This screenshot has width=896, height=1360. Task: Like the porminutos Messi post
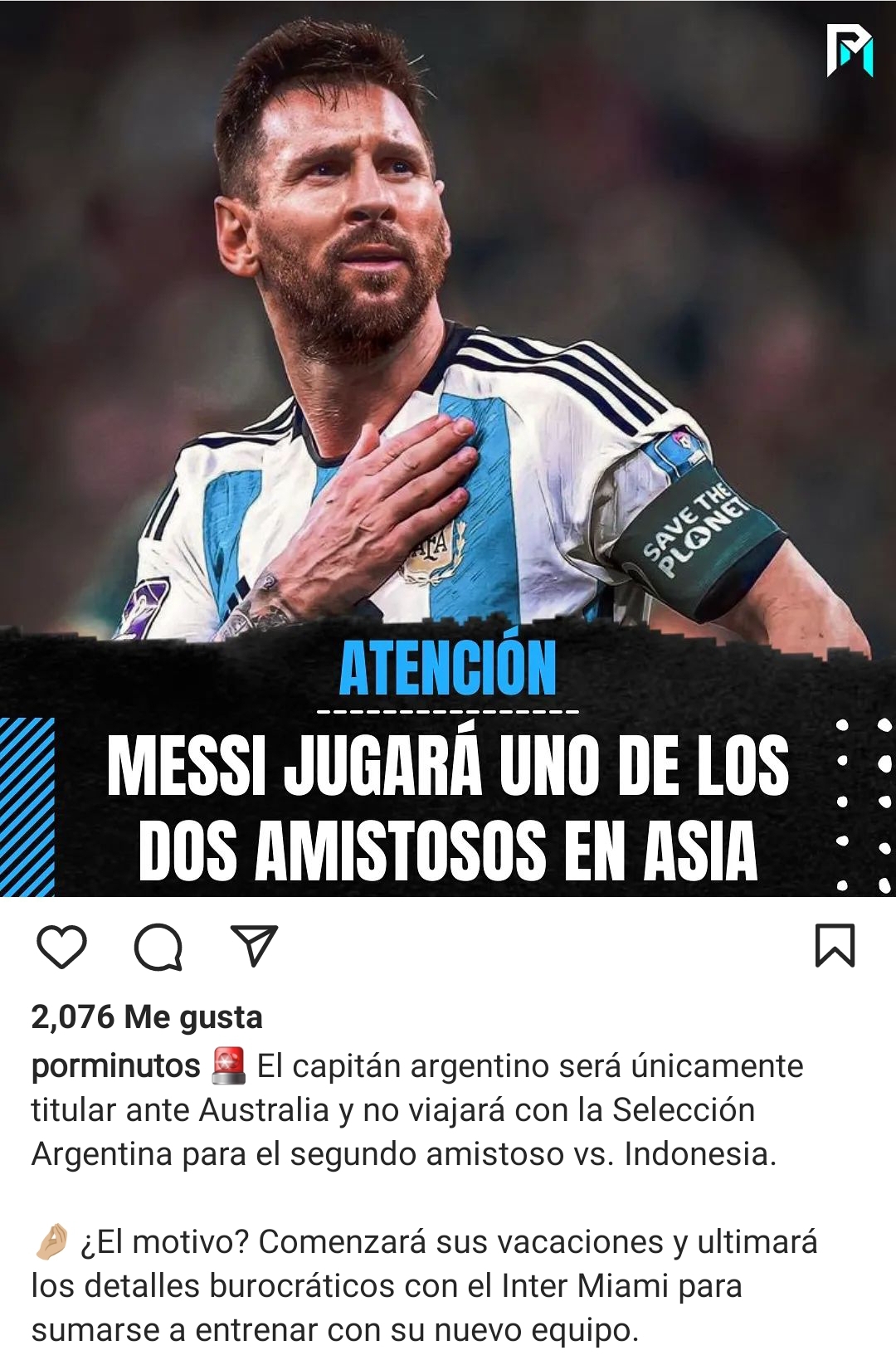pyautogui.click(x=62, y=947)
